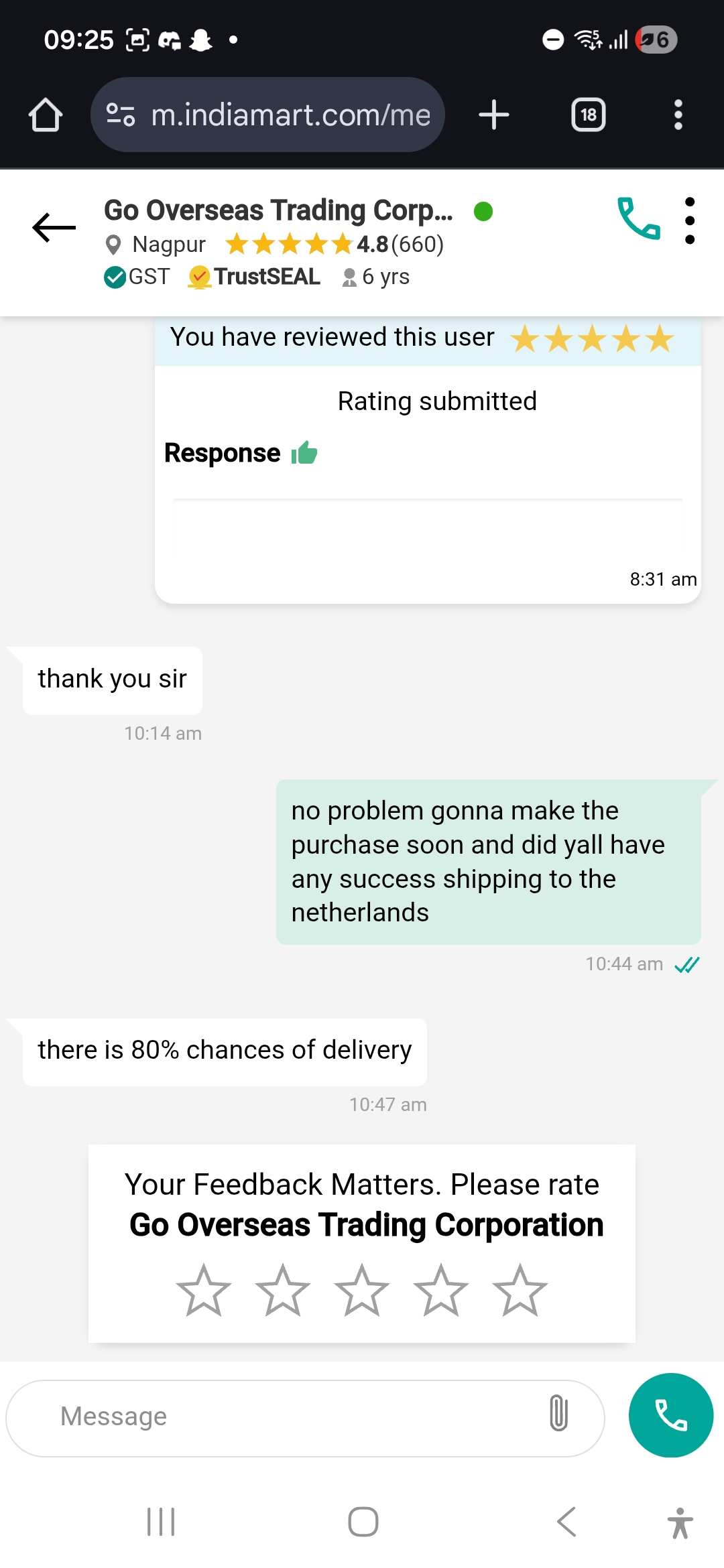Image resolution: width=724 pixels, height=1568 pixels.
Task: Edit the indiamart URL in address bar
Action: (x=290, y=115)
